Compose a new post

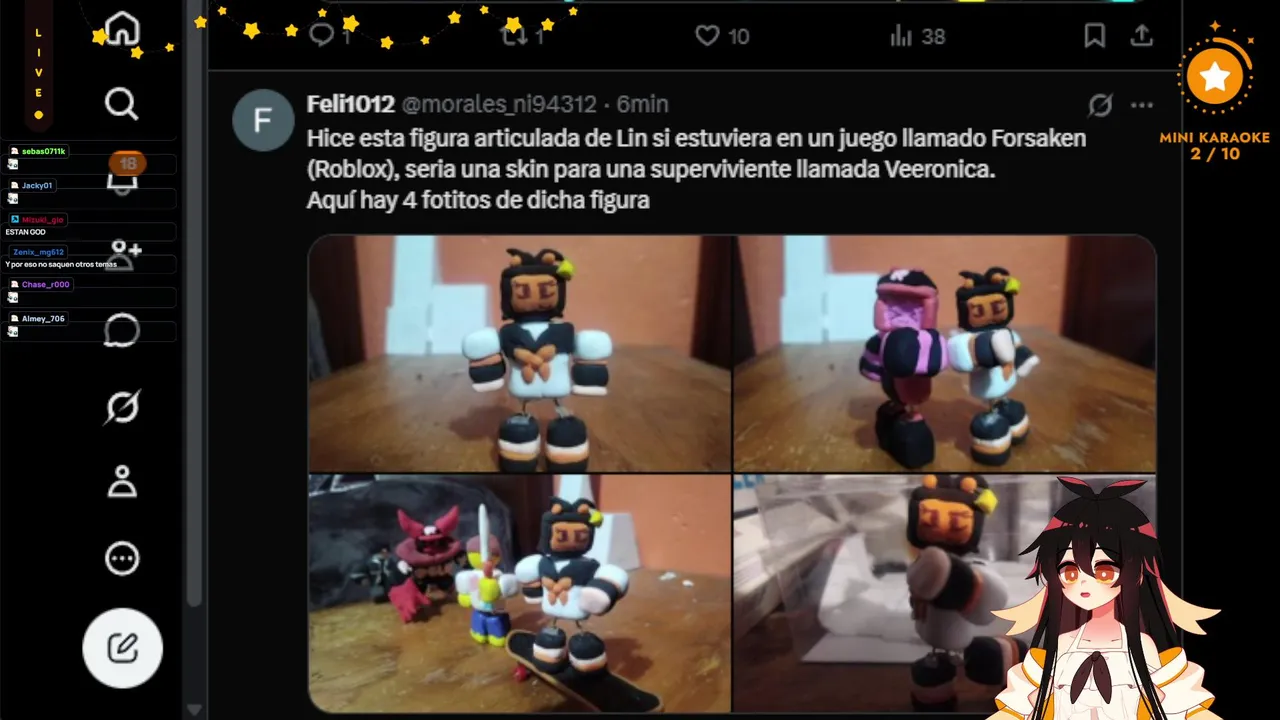click(122, 648)
